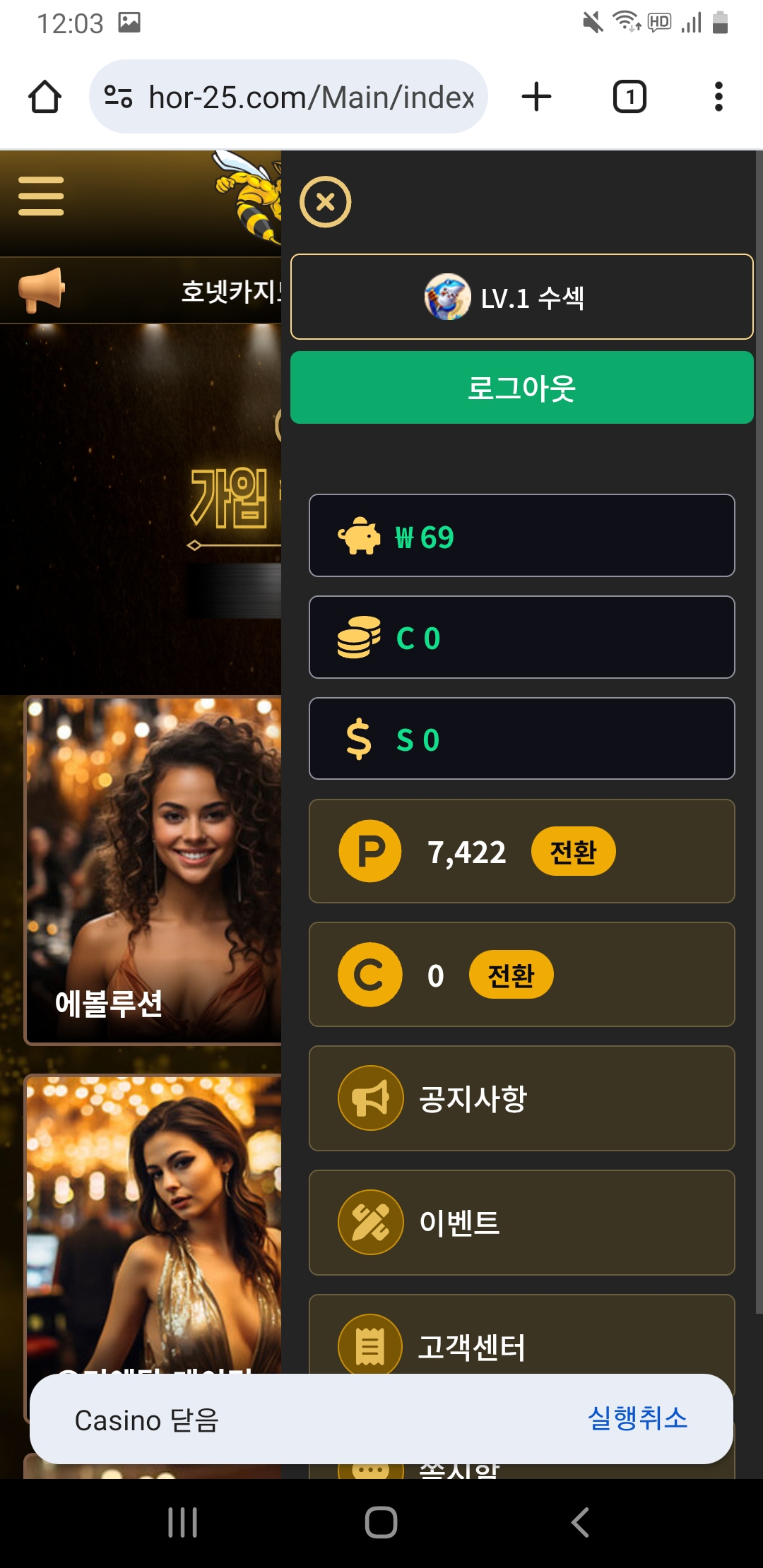Viewport: 763px width, 1568px height.
Task: Tap the 로그아웃 logout button
Action: pyautogui.click(x=522, y=388)
